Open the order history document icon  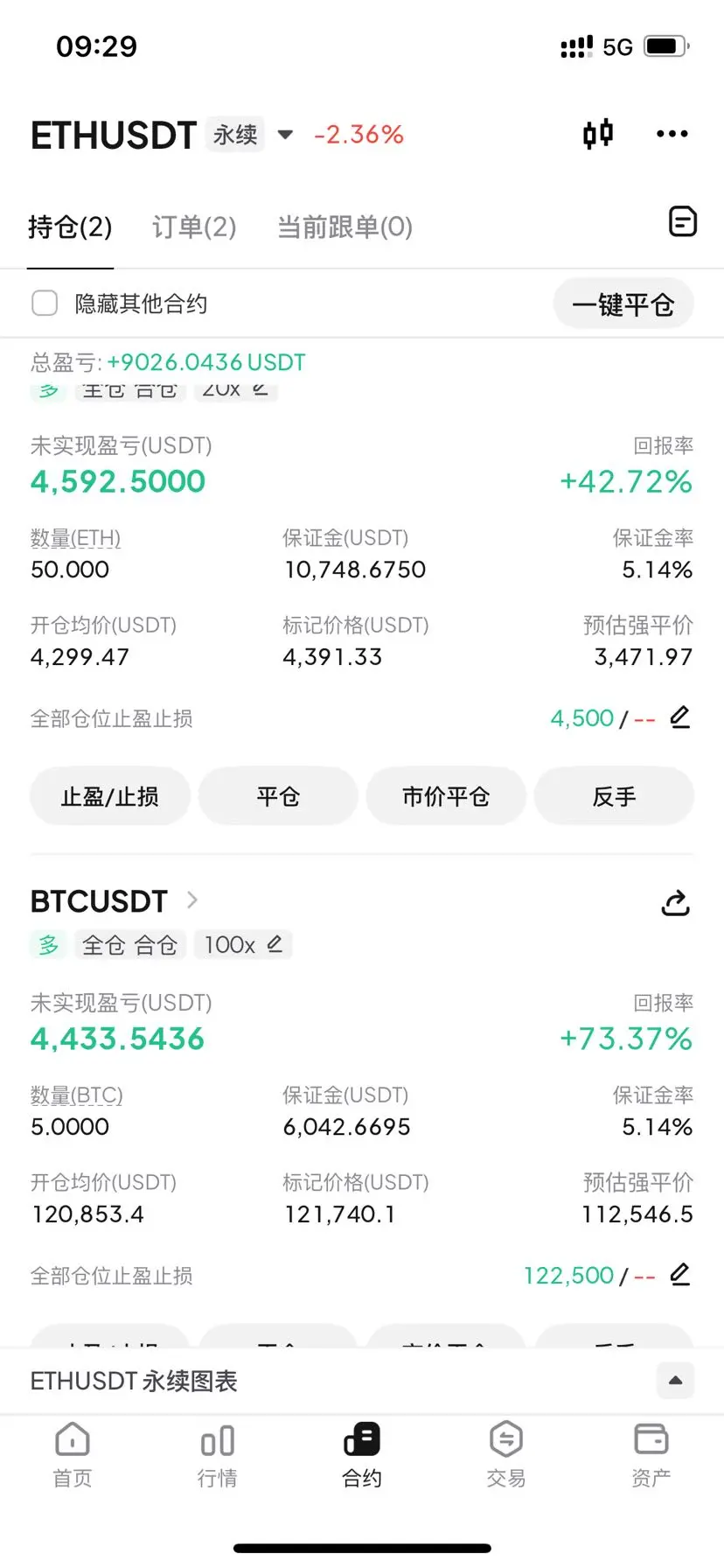coord(682,222)
